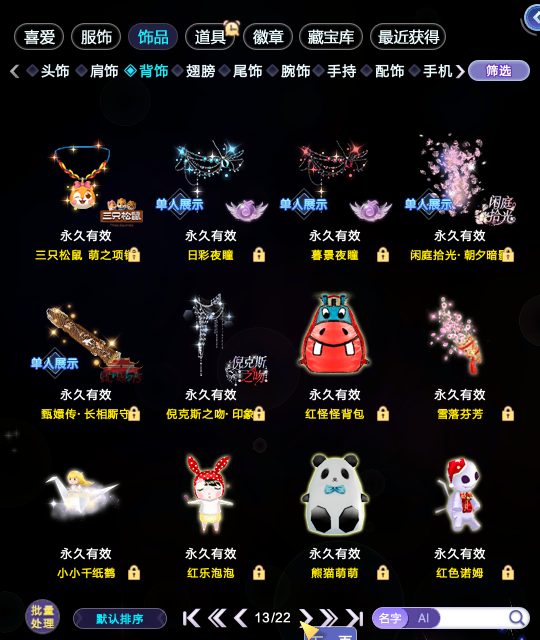The height and width of the screenshot is (640, 540).
Task: Switch search mode to AI
Action: (423, 618)
